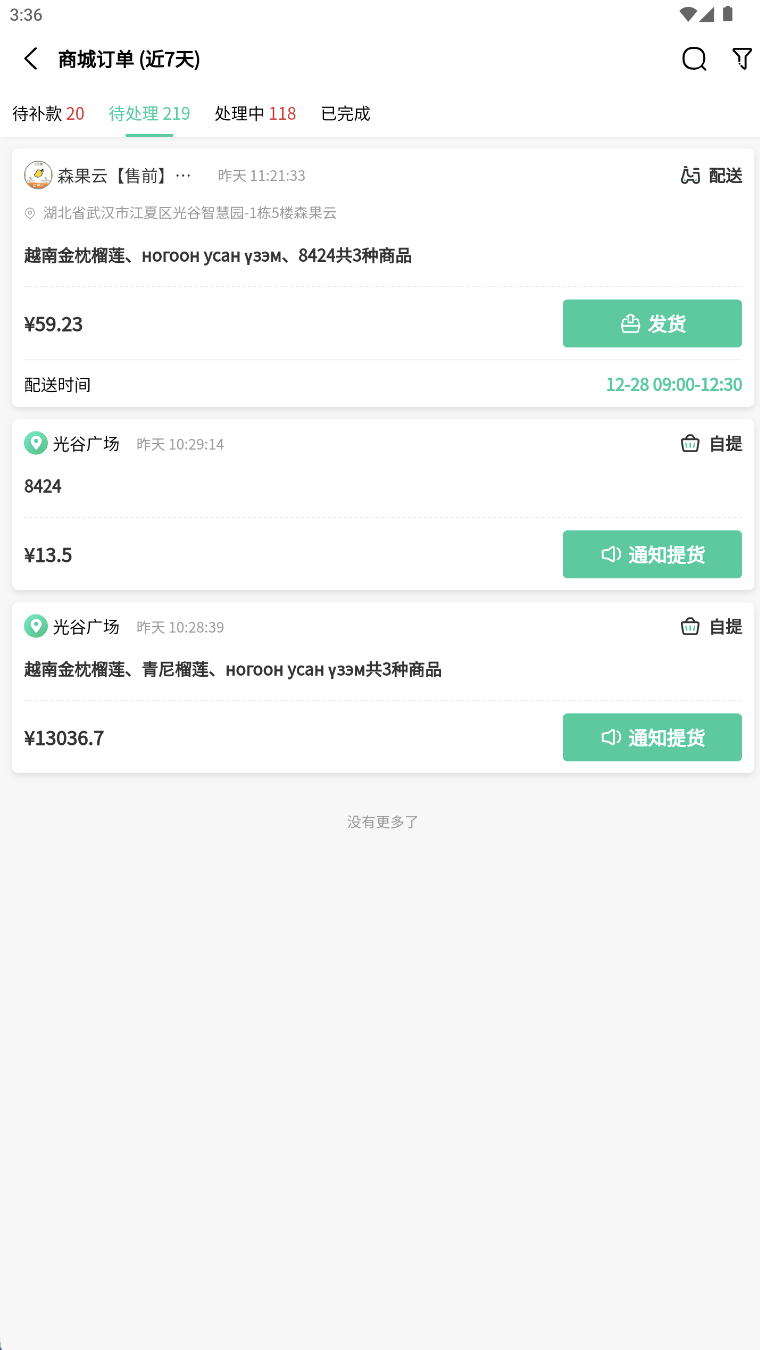Tap the 自提 basket icon on ¥13036.7 order
This screenshot has height=1350, width=760.
[x=690, y=626]
